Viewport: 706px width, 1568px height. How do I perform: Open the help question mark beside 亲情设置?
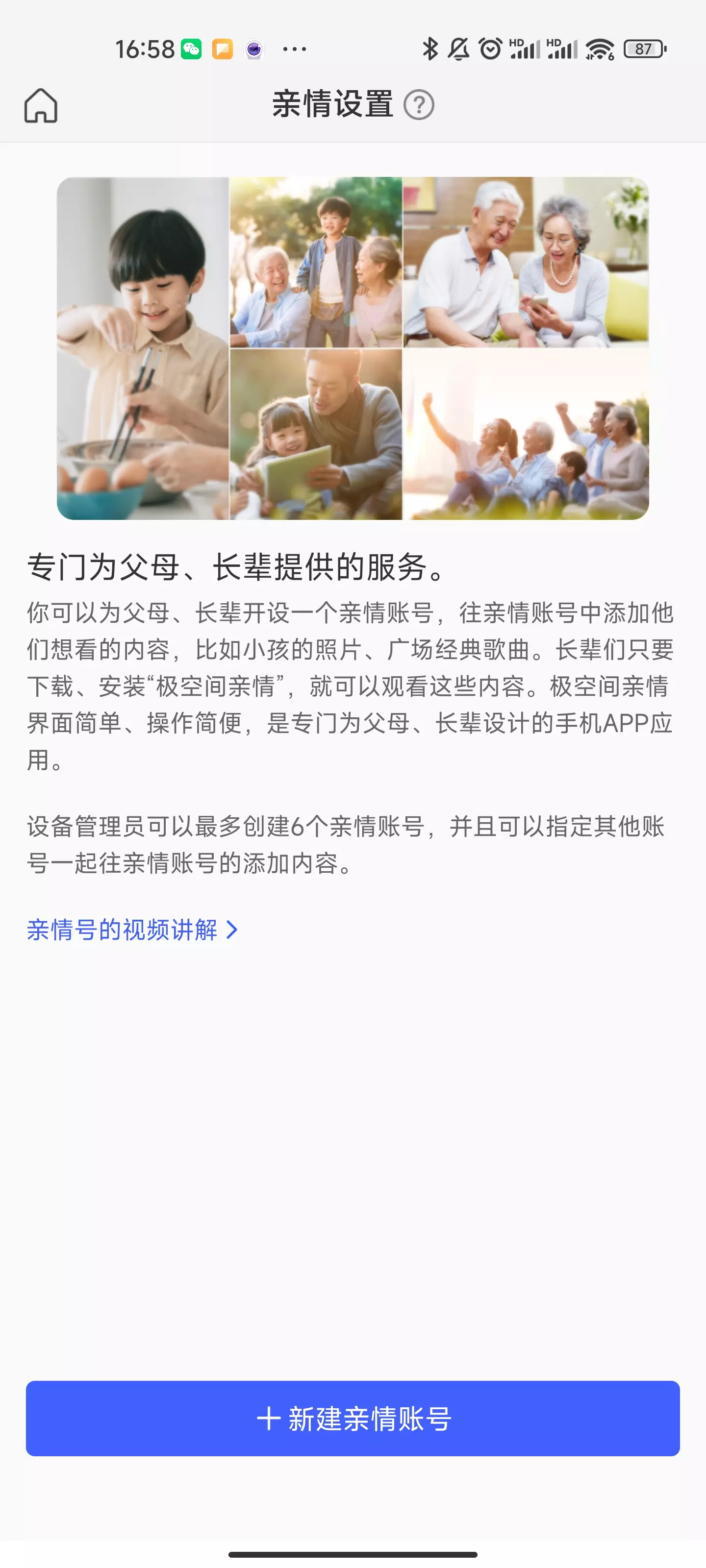tap(419, 105)
